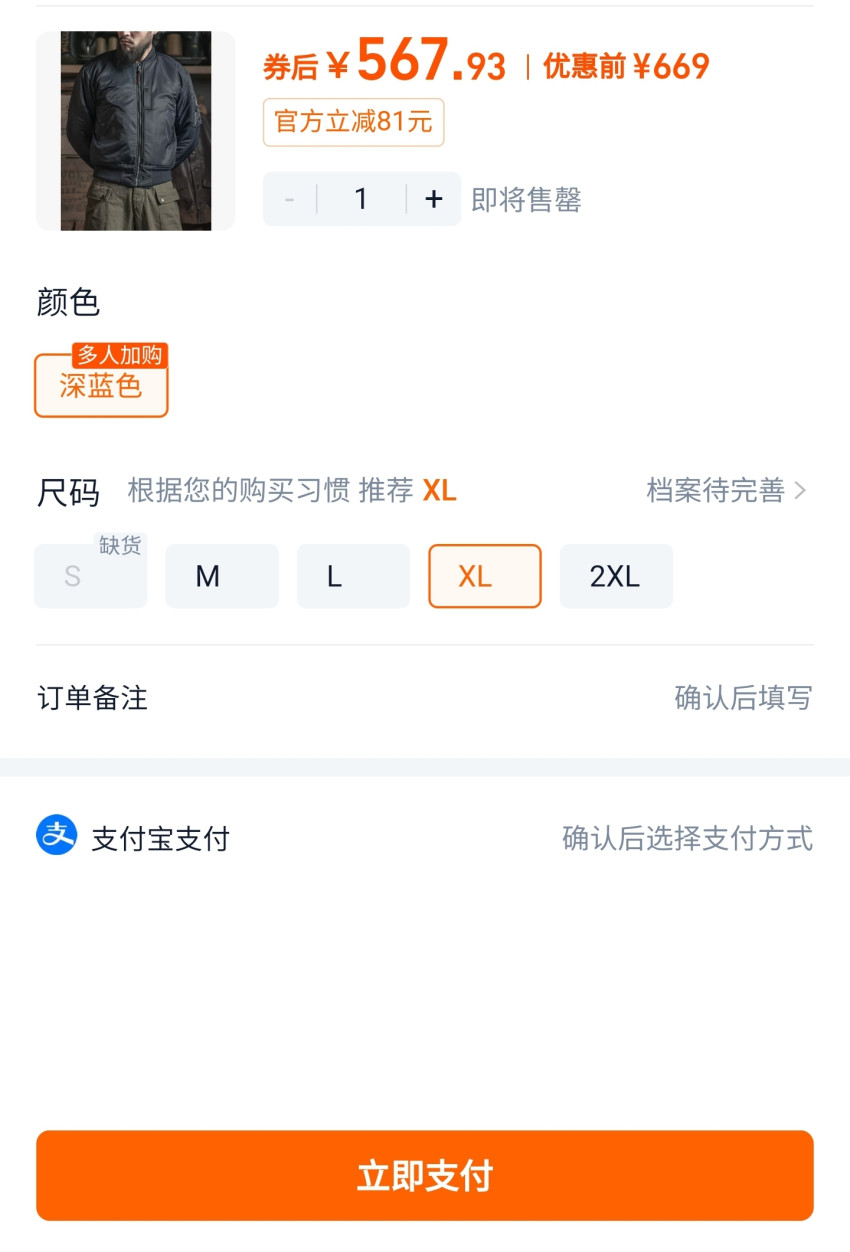This screenshot has height=1252, width=850.
Task: Open 档案待完善 profile link
Action: pos(725,491)
